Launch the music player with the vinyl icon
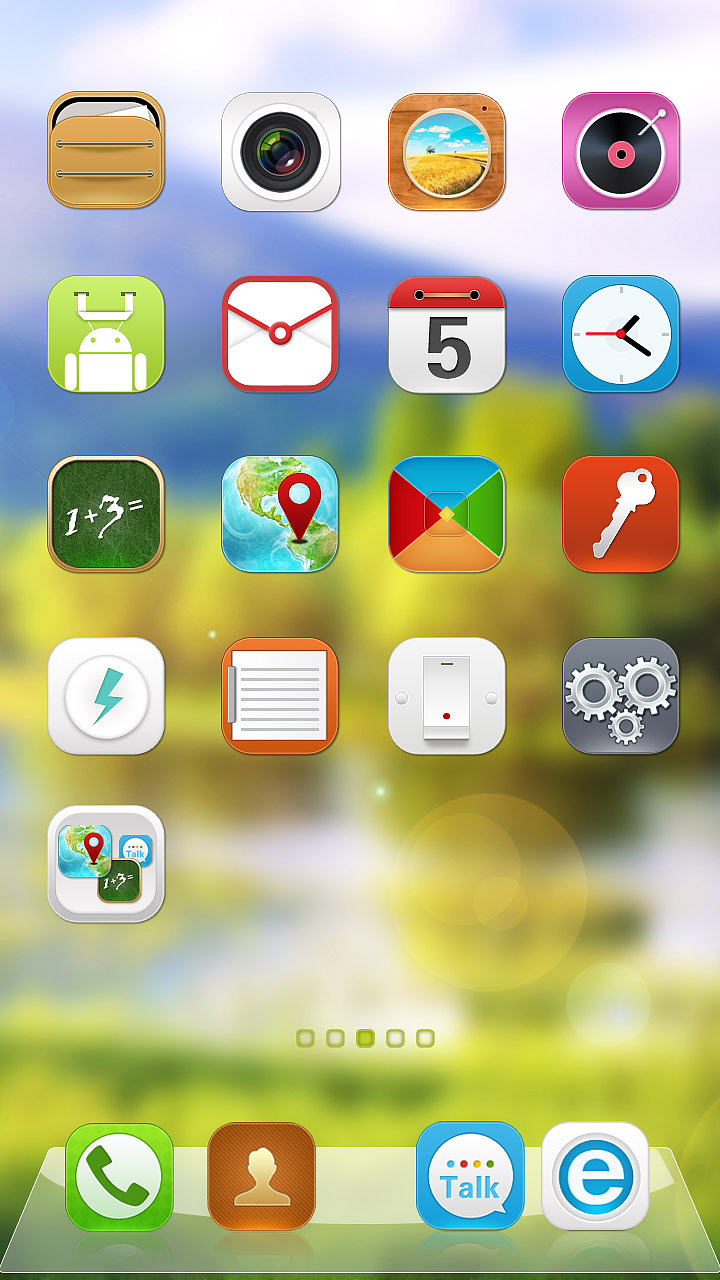Image resolution: width=720 pixels, height=1280 pixels. tap(621, 151)
